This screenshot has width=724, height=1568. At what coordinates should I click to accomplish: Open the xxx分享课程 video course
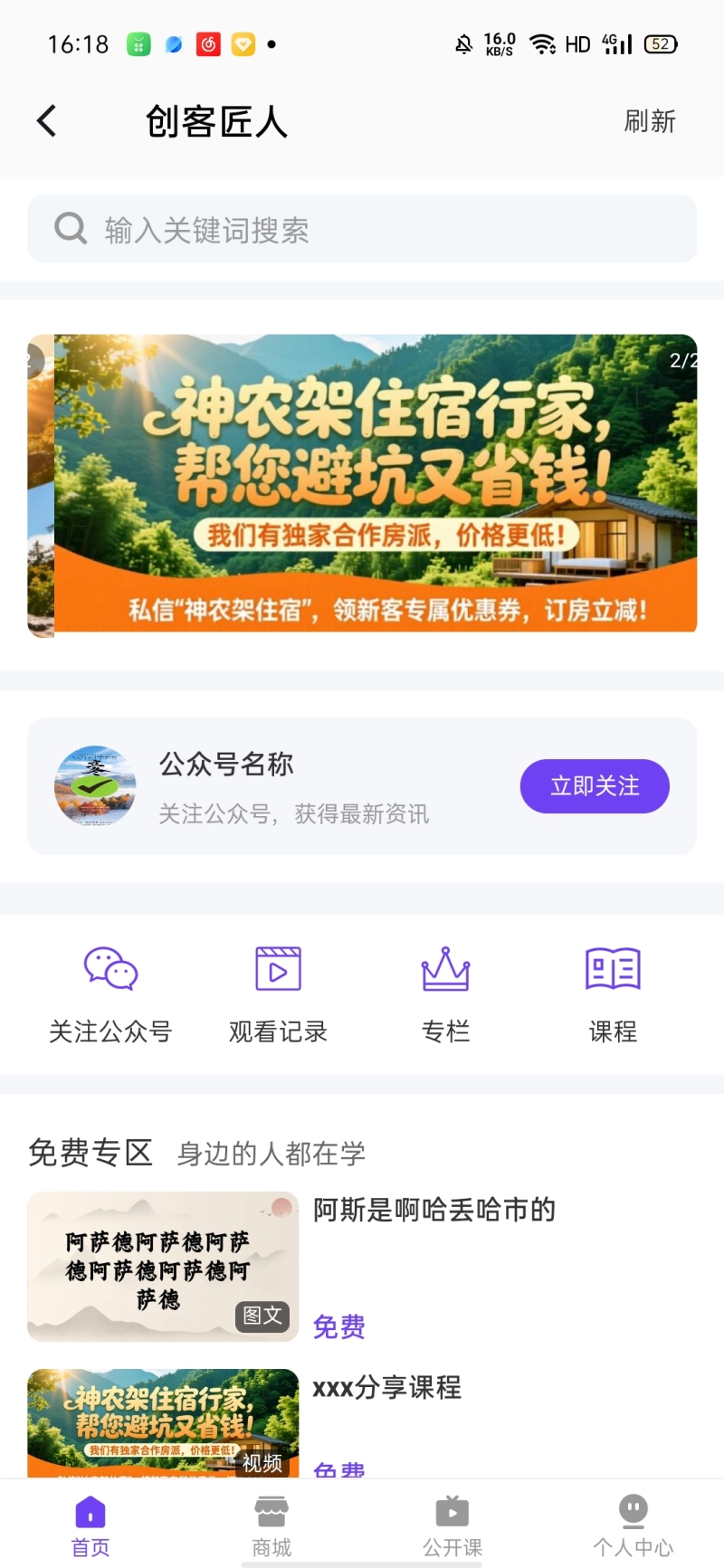point(386,1387)
